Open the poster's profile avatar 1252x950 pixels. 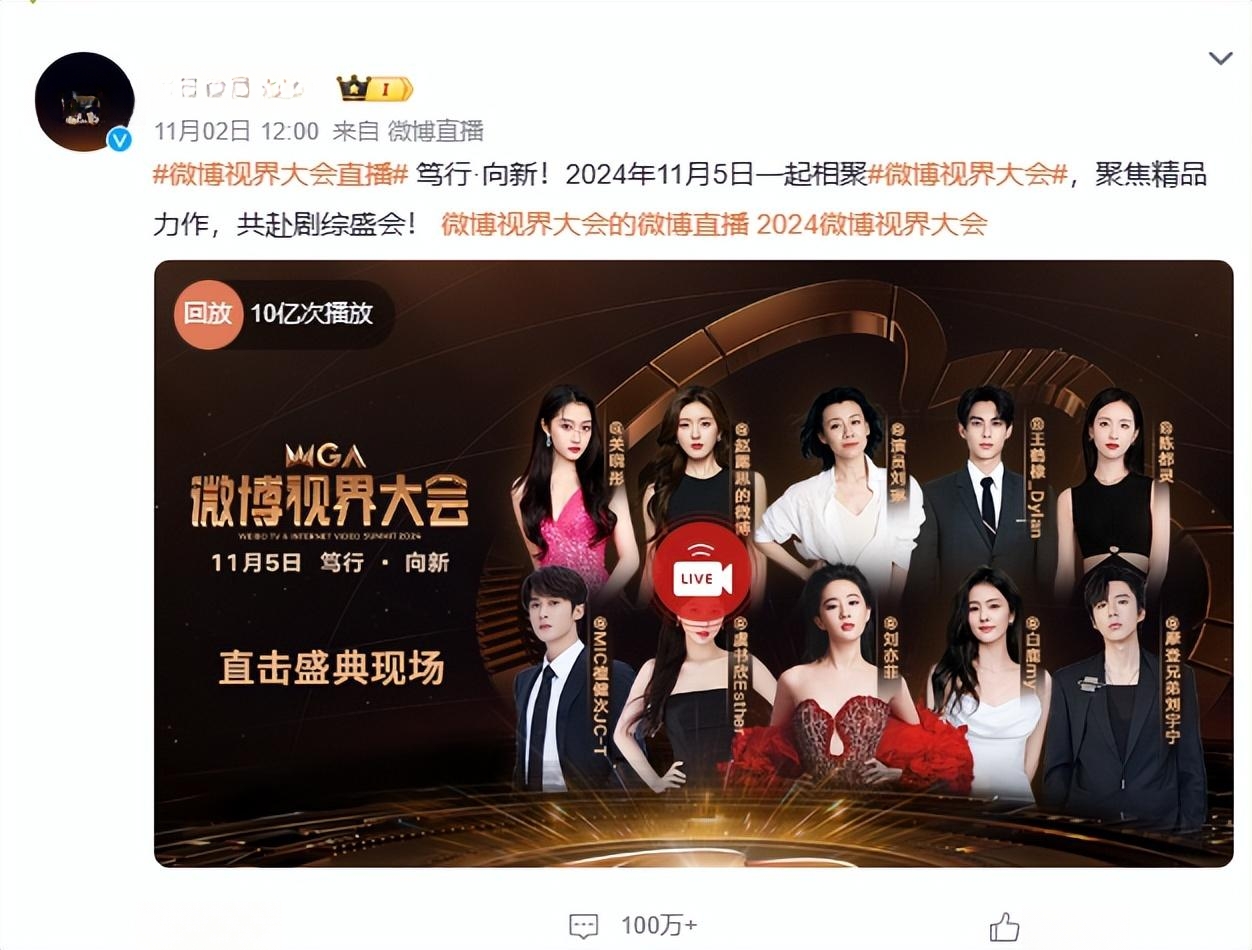[84, 101]
